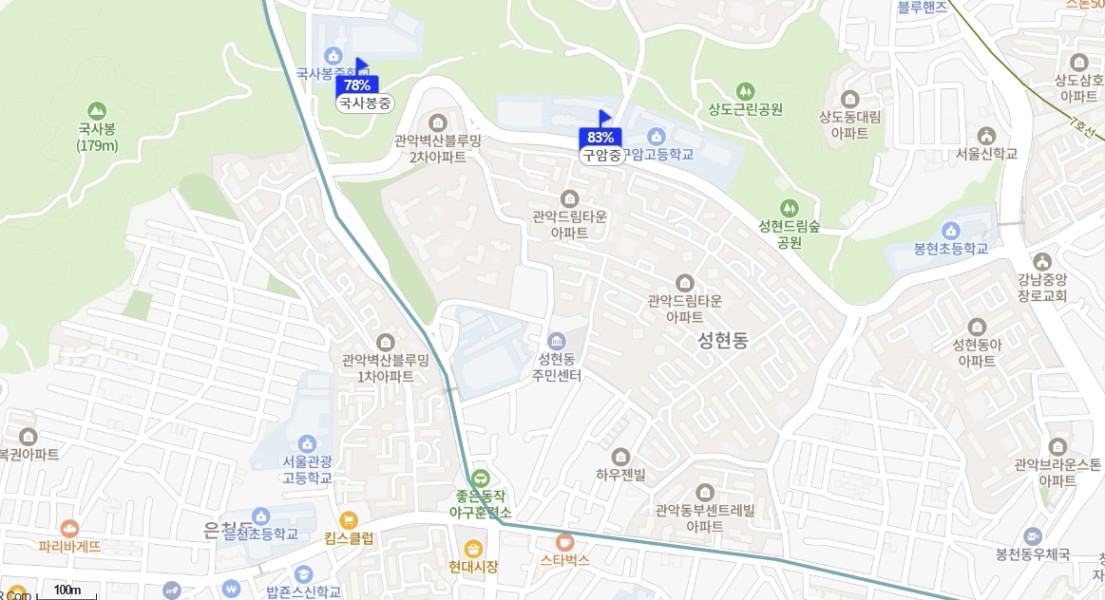Select 서울관광고등학교 on the map

click(x=307, y=443)
